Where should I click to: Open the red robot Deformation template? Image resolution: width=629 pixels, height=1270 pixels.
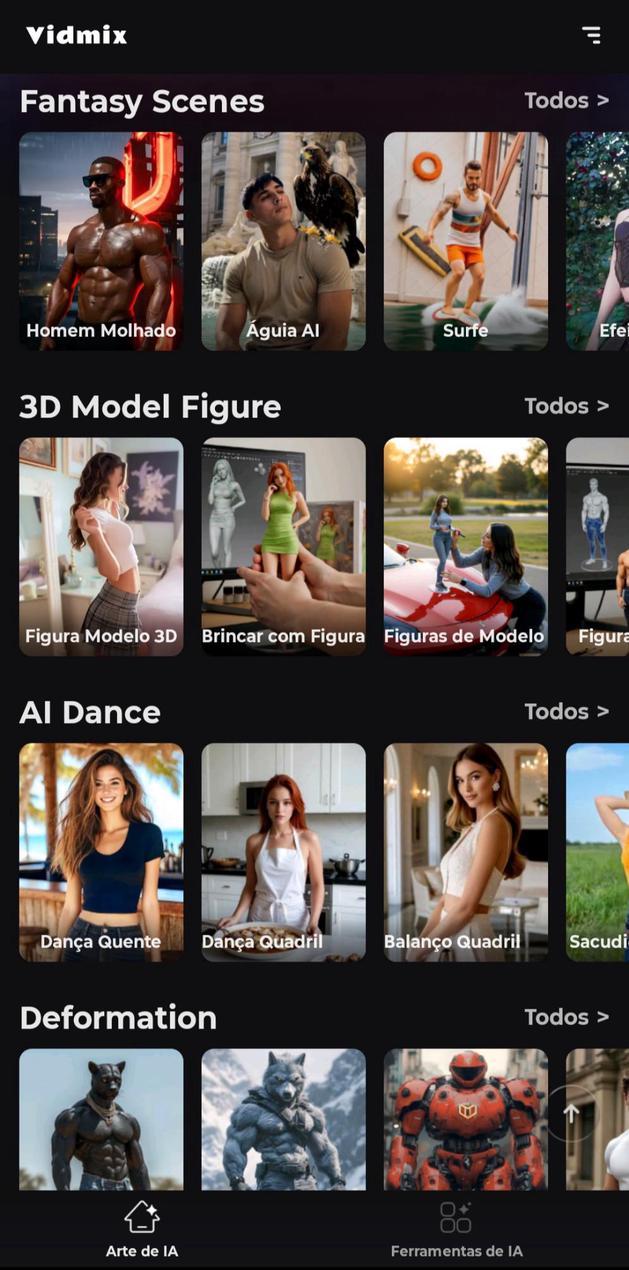coord(465,1119)
